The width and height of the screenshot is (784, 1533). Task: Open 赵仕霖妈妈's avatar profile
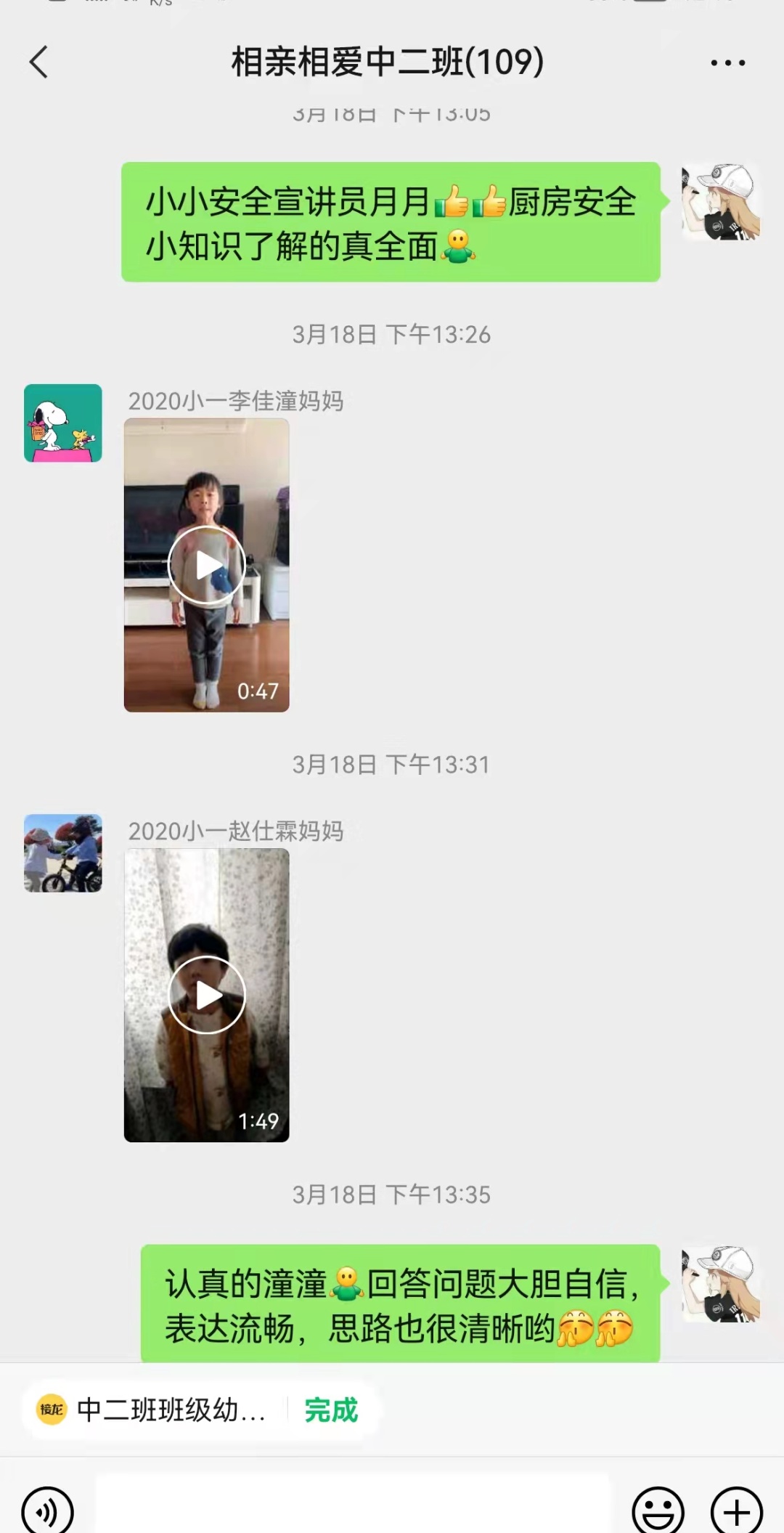(63, 853)
